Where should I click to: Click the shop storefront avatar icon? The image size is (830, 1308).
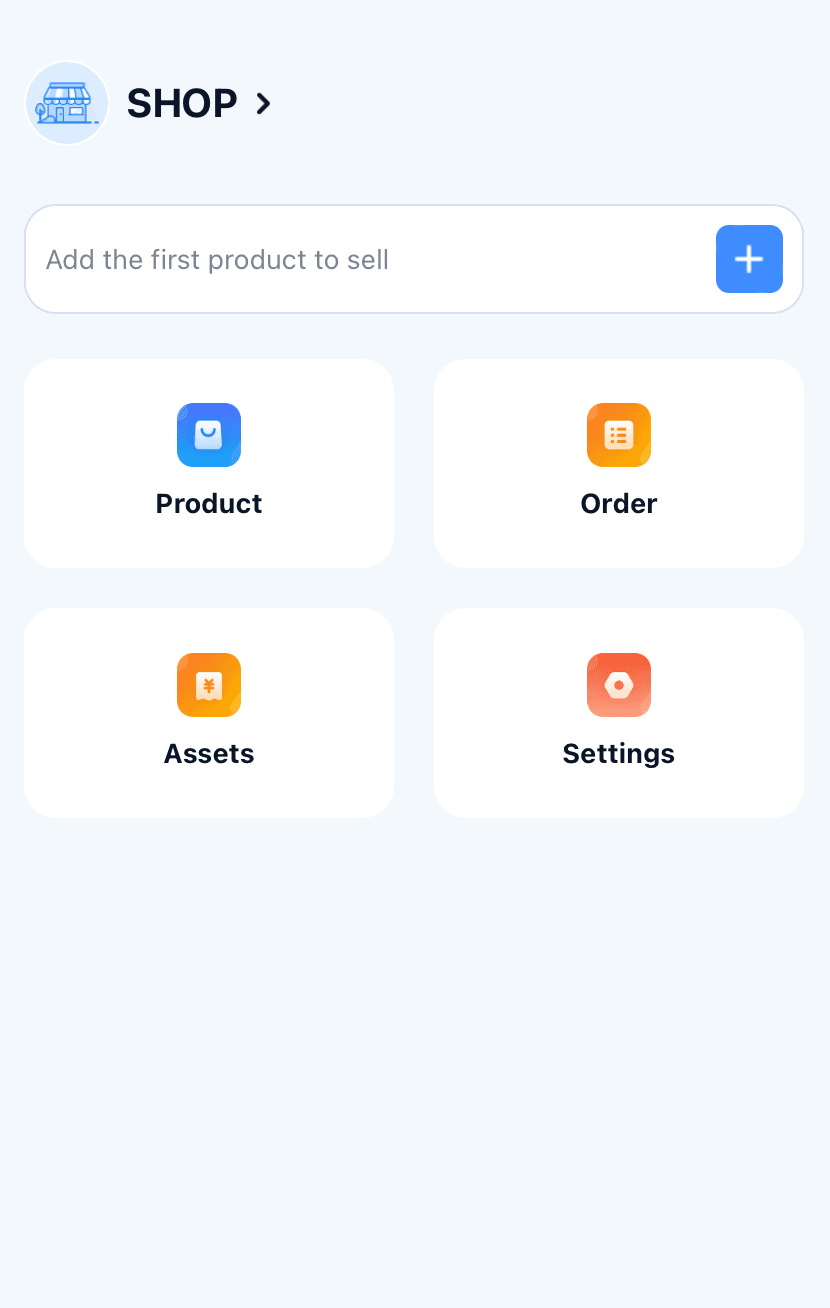click(x=66, y=103)
